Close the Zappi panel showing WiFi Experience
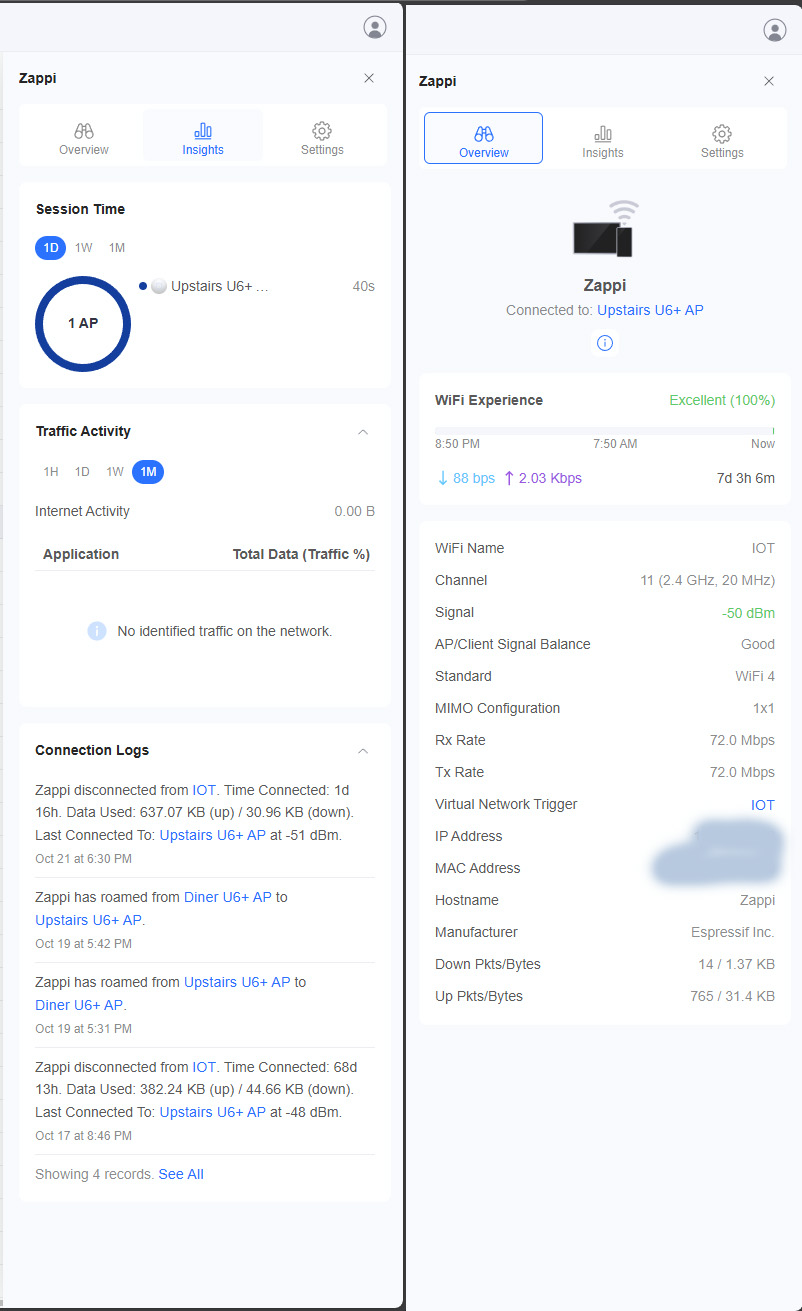The height and width of the screenshot is (1311, 802). tap(769, 81)
